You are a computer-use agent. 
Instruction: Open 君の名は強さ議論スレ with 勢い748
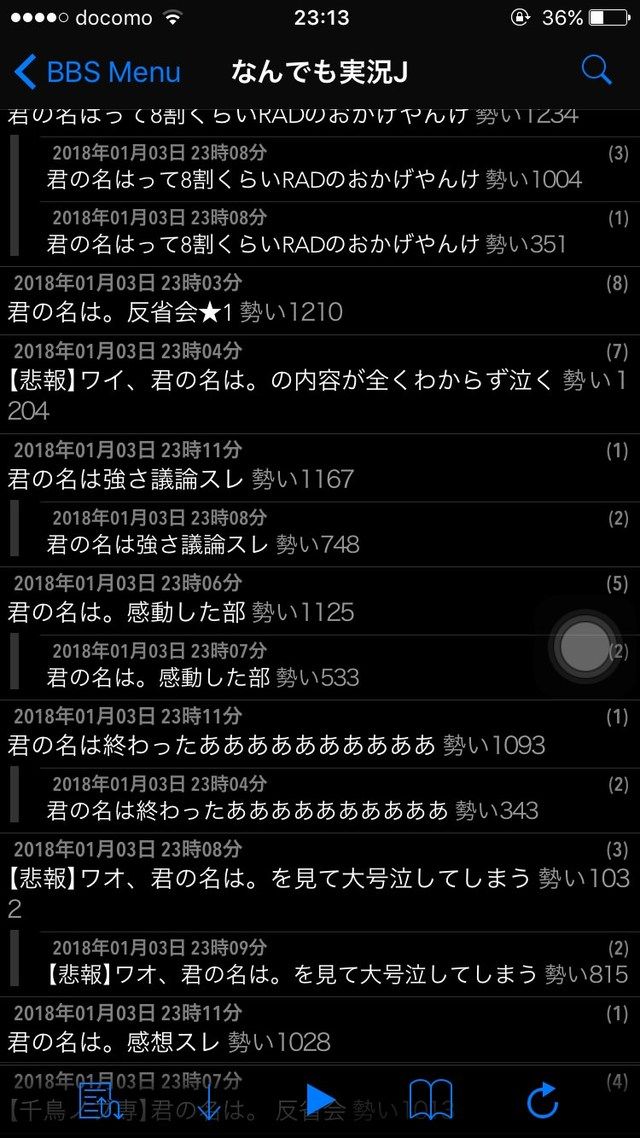[340, 533]
